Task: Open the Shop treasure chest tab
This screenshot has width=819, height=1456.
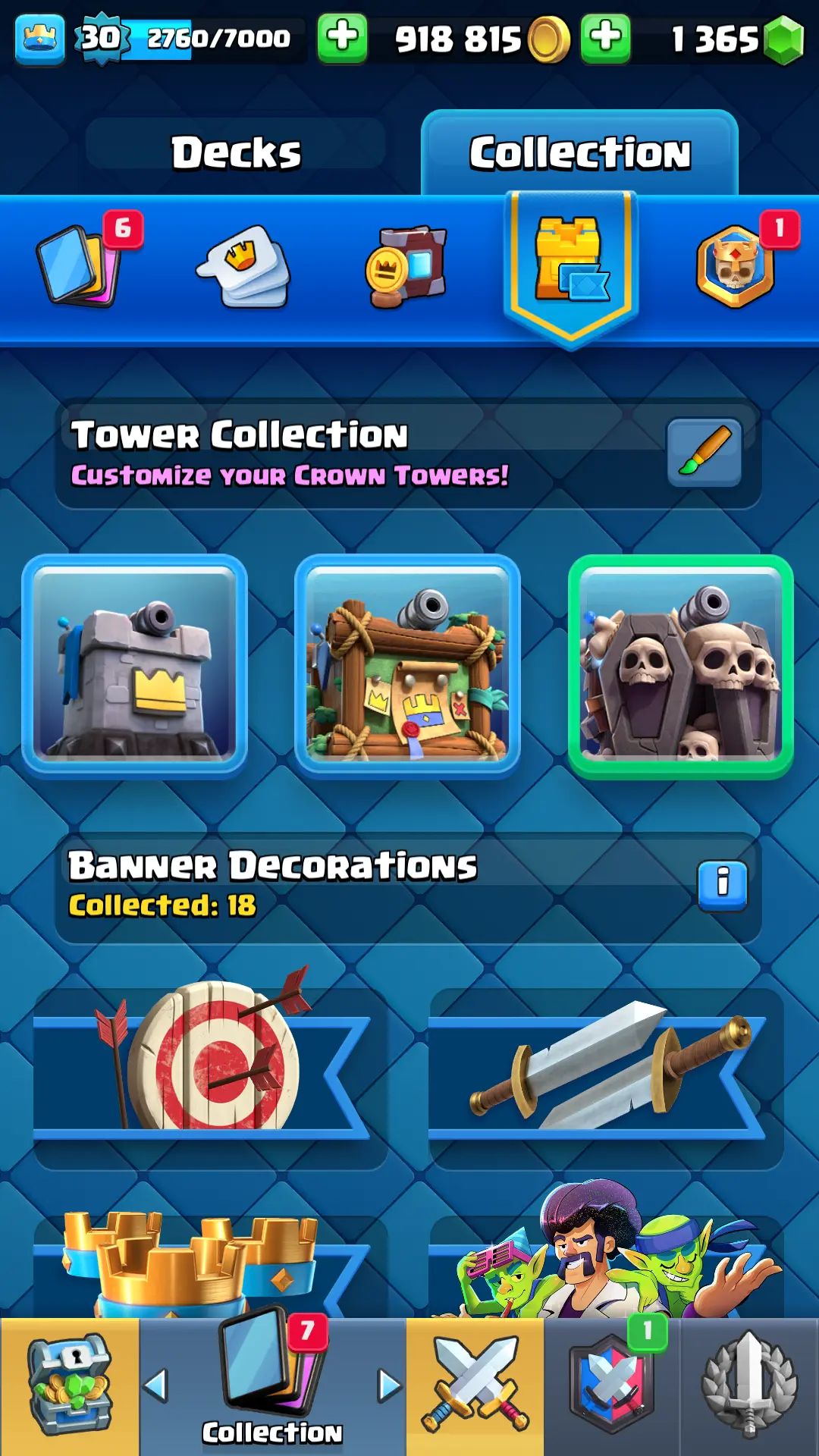Action: click(x=70, y=1386)
